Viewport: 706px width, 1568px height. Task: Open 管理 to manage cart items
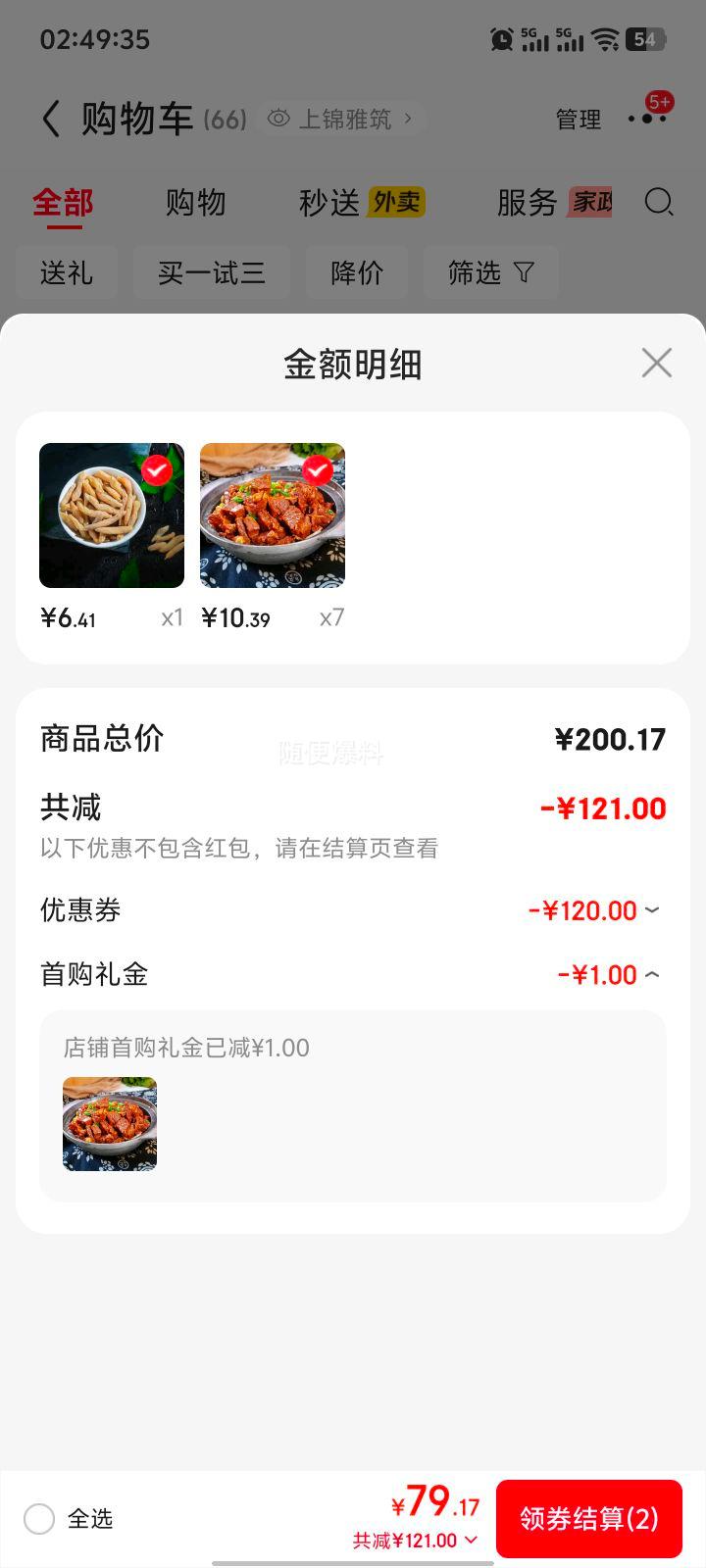click(x=578, y=120)
